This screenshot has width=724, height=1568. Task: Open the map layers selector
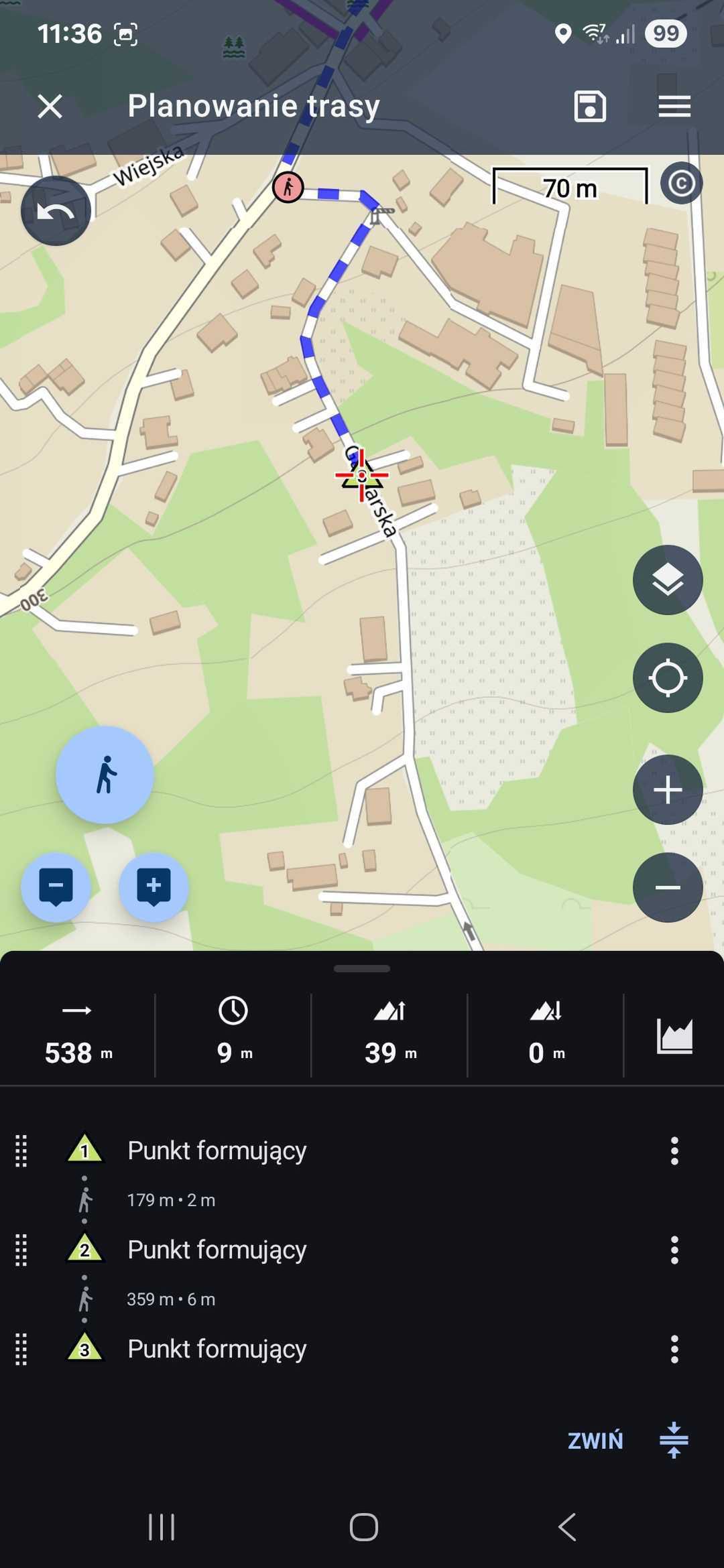[x=668, y=579]
